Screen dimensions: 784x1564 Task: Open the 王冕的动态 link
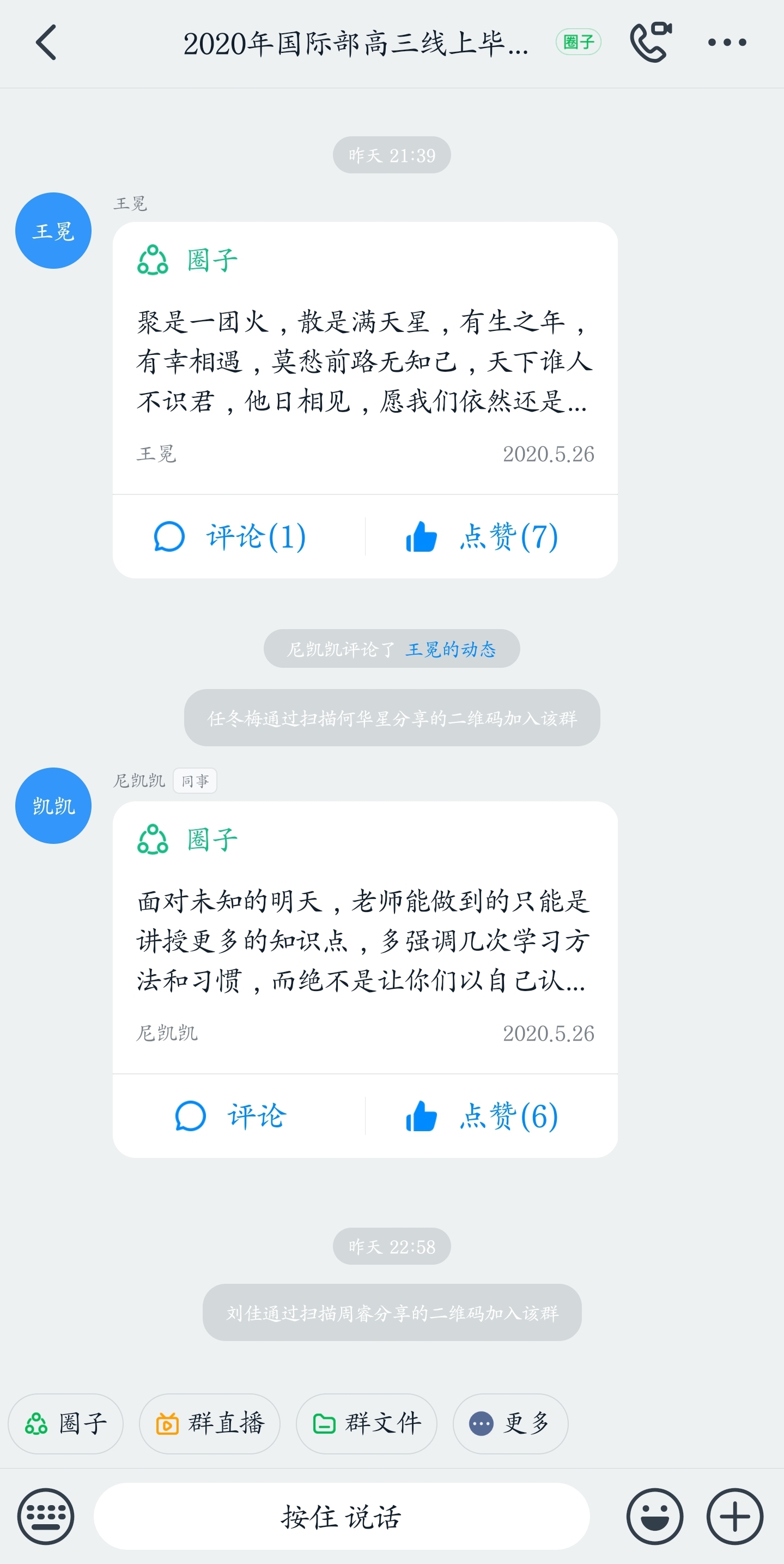click(x=451, y=649)
